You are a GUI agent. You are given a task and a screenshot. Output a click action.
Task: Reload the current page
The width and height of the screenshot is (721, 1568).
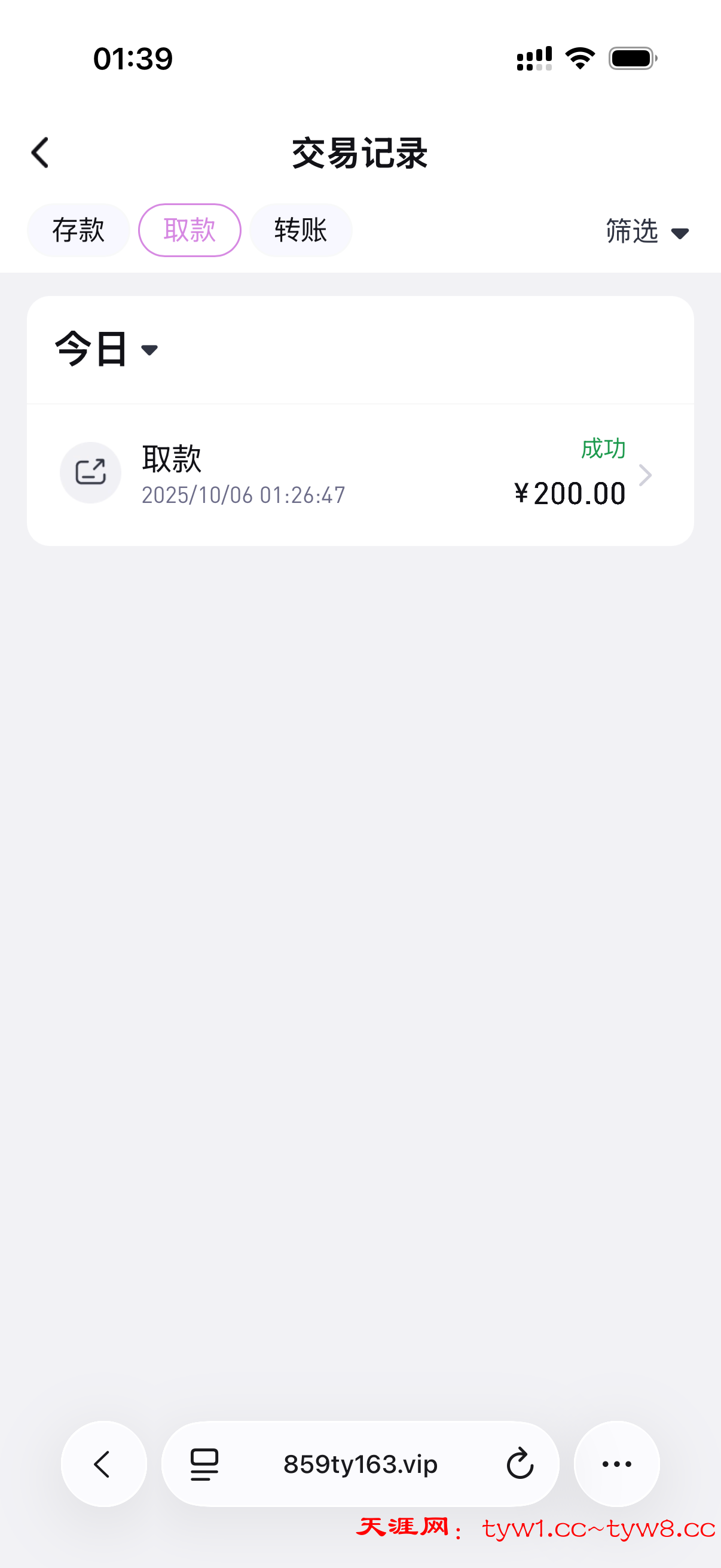pyautogui.click(x=520, y=1464)
